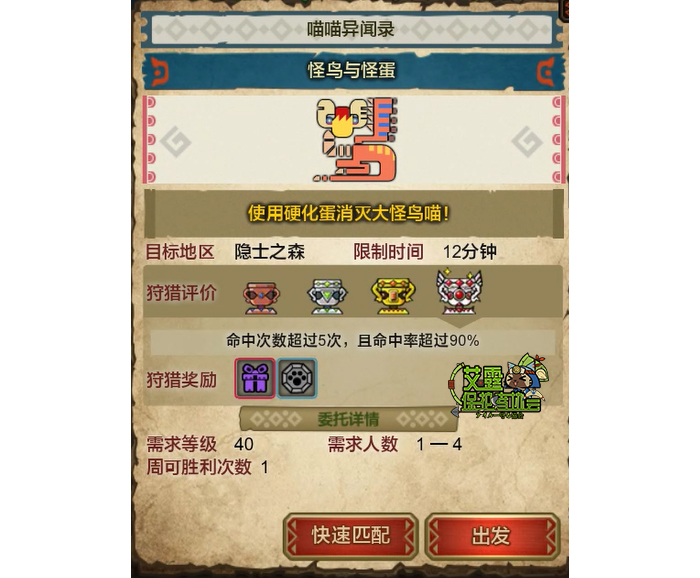Go to previous quest with left arrow
Image resolution: width=700 pixels, height=578 pixels.
pyautogui.click(x=175, y=143)
